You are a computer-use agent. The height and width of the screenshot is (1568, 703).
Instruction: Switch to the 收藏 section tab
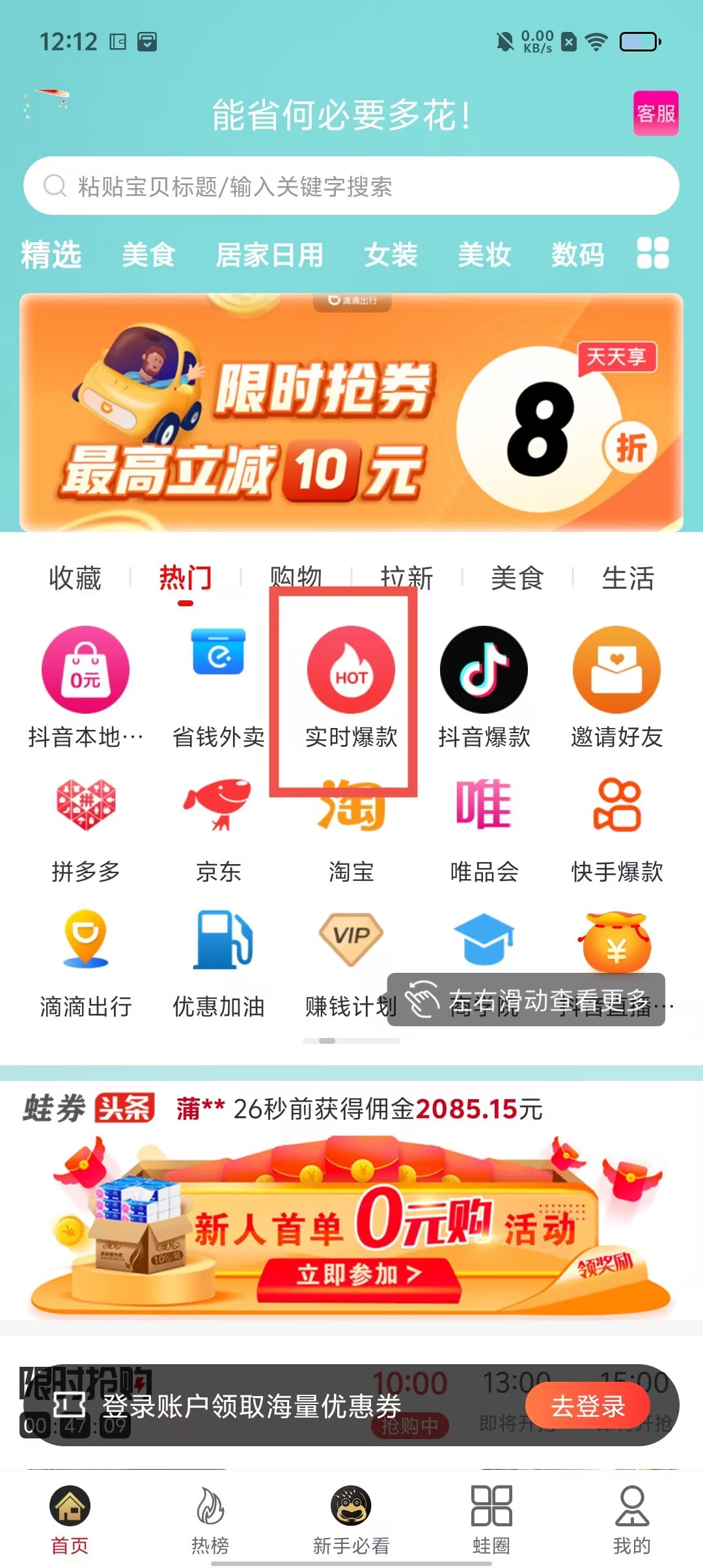pyautogui.click(x=75, y=578)
